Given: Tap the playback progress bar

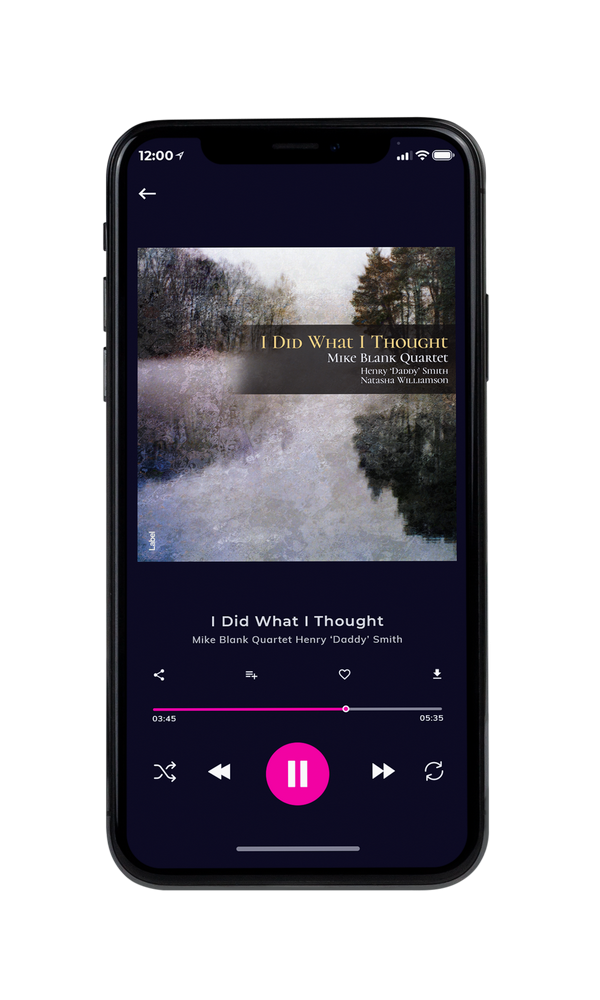Looking at the screenshot, I should [297, 709].
